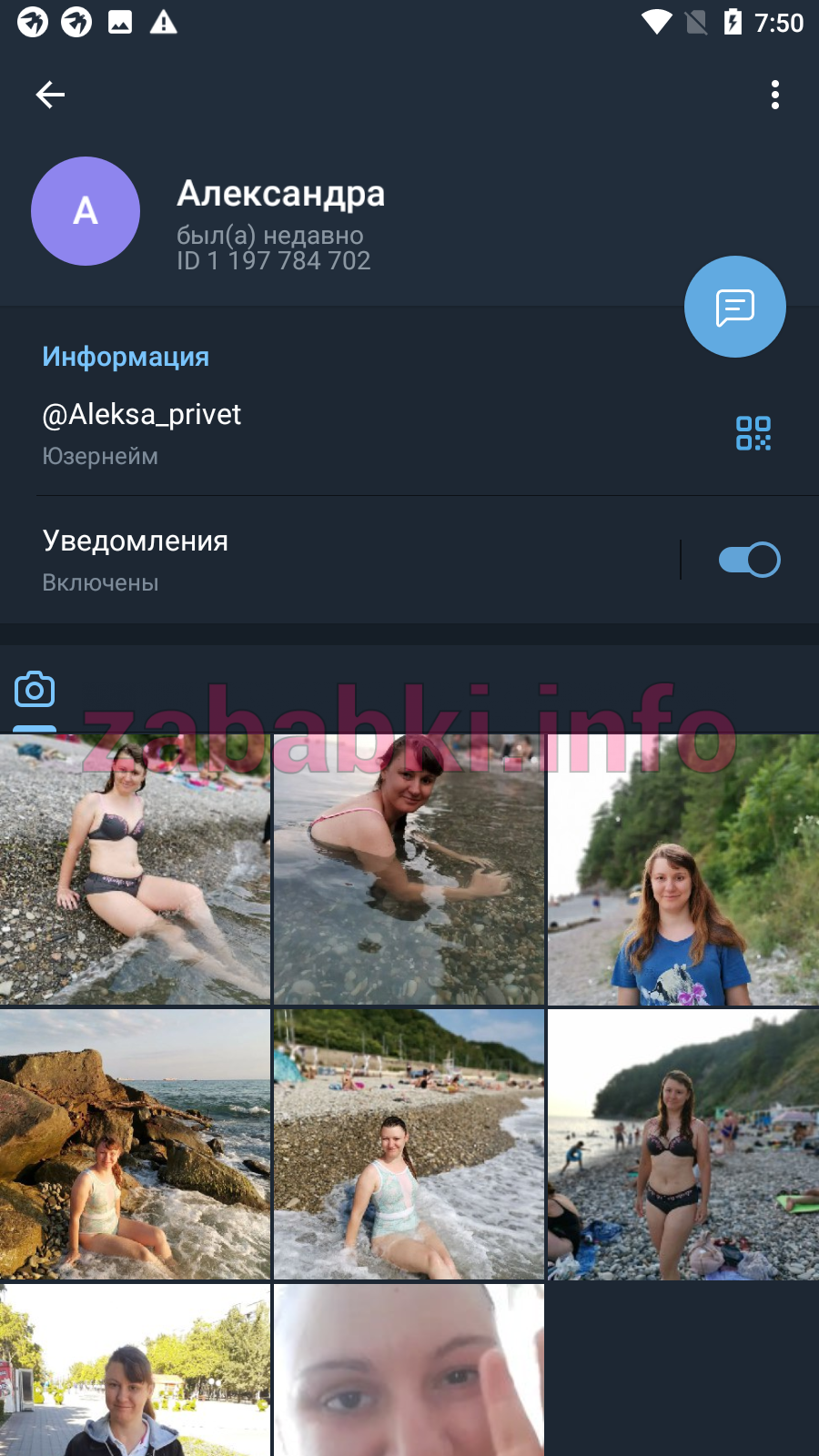Open the three-dot overflow menu
Viewport: 819px width, 1456px height.
coord(775,95)
